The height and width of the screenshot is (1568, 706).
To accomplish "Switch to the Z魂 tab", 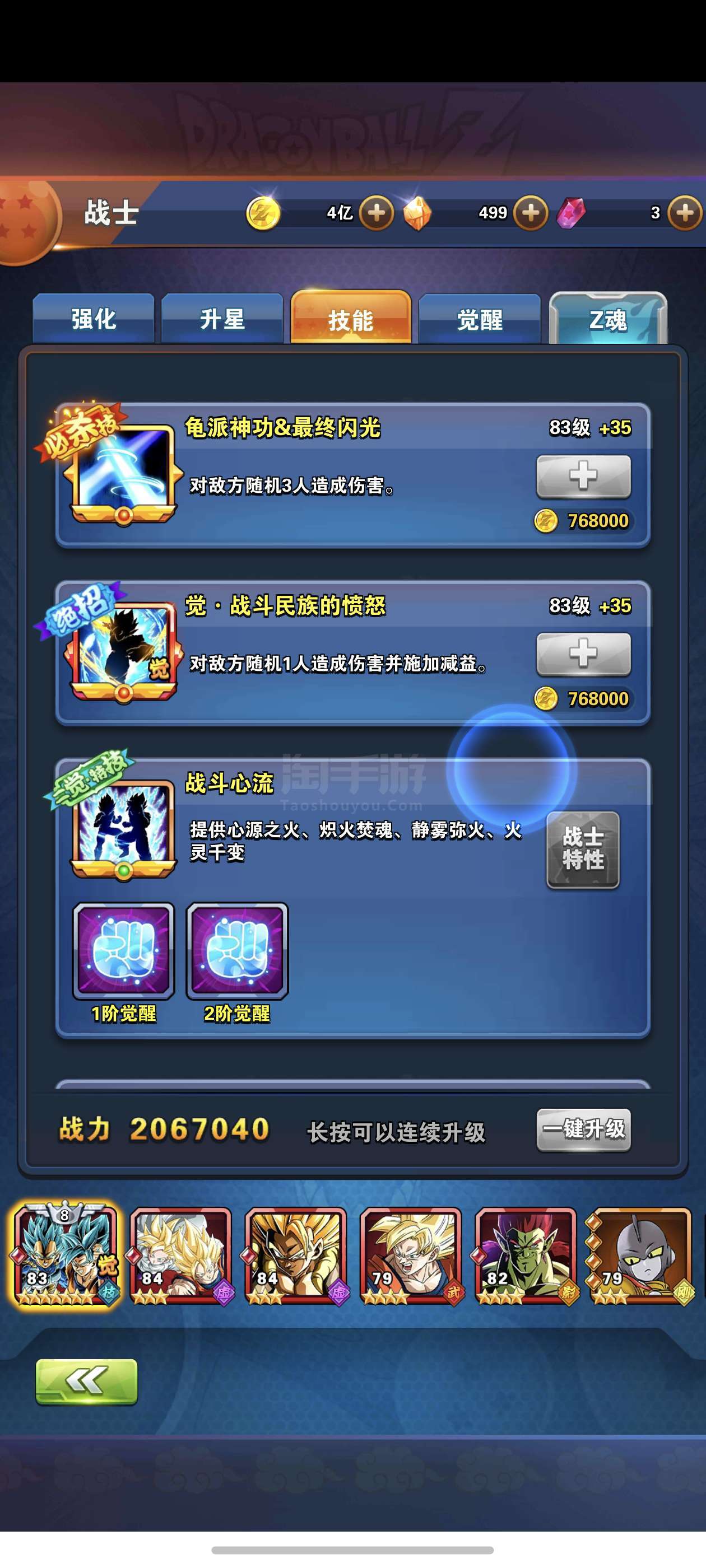I will [x=608, y=318].
